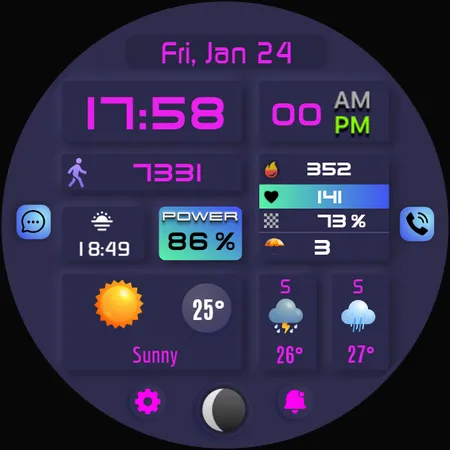Open the phone call shortcut

tap(417, 224)
